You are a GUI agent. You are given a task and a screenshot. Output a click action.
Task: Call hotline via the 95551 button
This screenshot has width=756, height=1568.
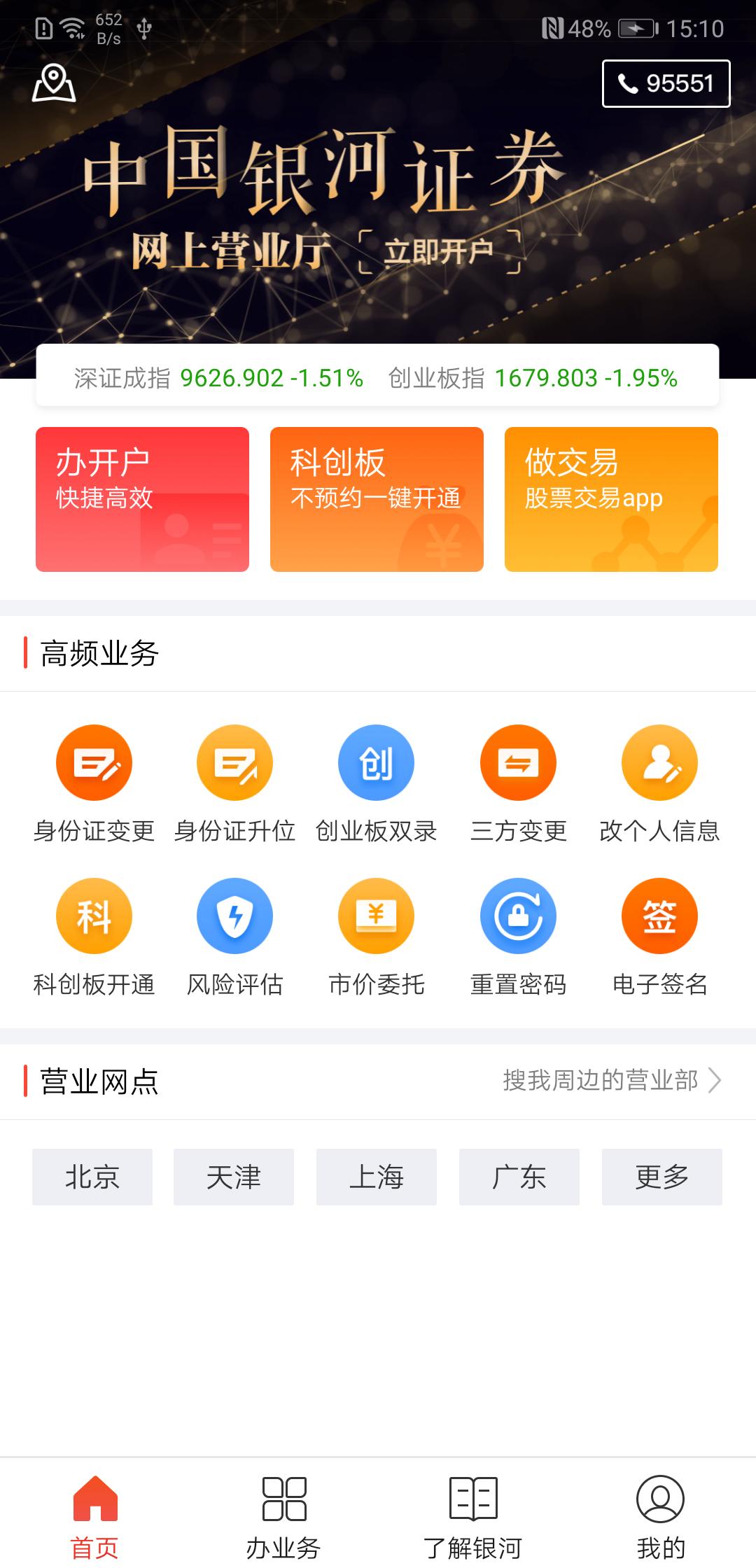pyautogui.click(x=664, y=83)
